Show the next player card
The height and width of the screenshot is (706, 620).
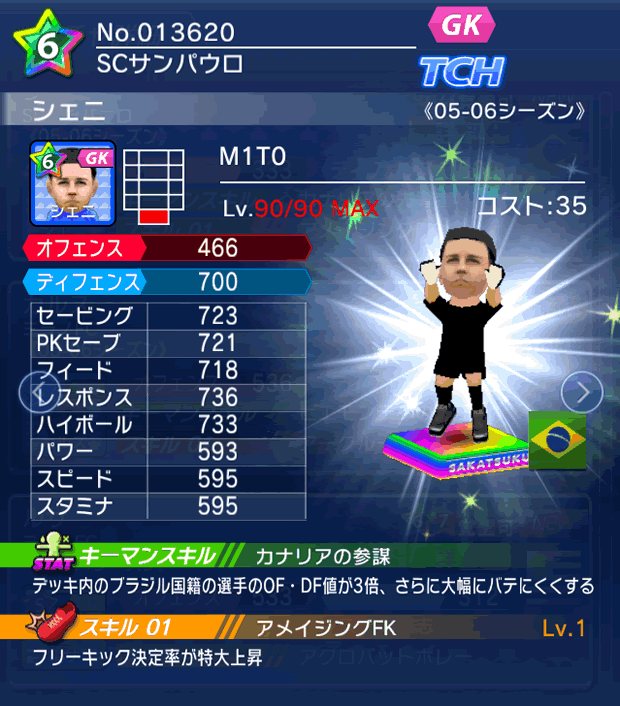click(581, 391)
